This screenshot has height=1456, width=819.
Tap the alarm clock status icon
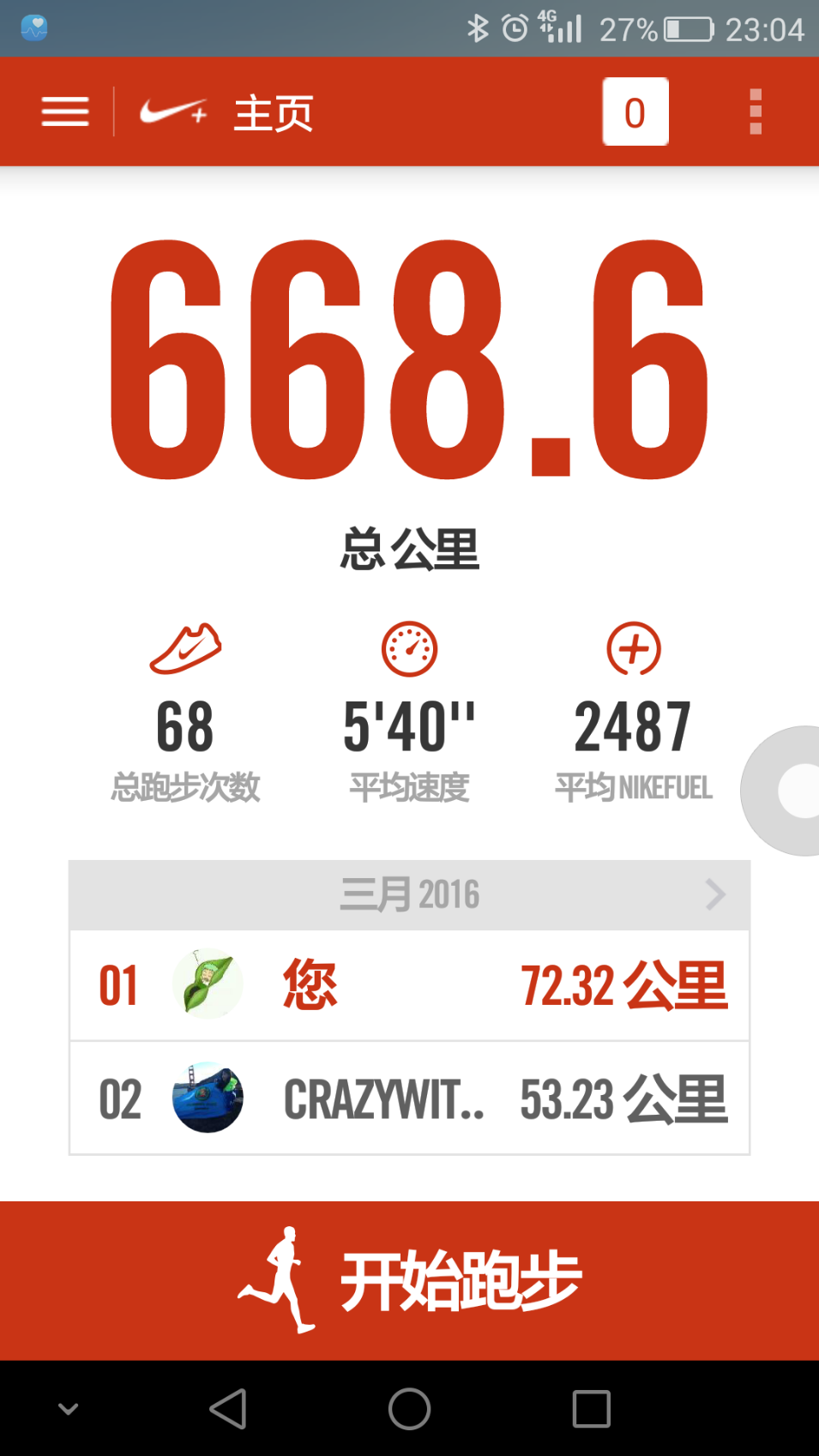514,28
